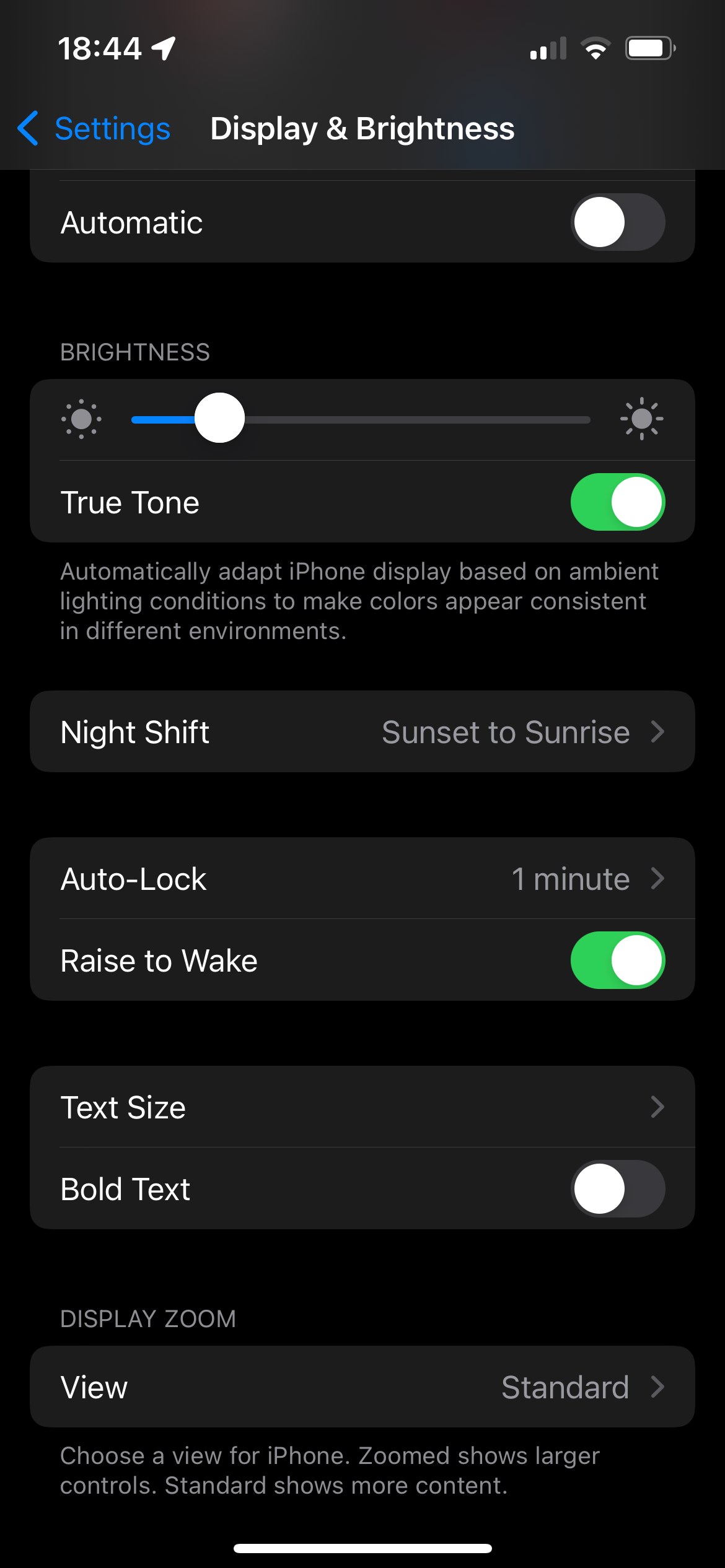Open Text Size settings
Viewport: 725px width, 1568px height.
(362, 1107)
